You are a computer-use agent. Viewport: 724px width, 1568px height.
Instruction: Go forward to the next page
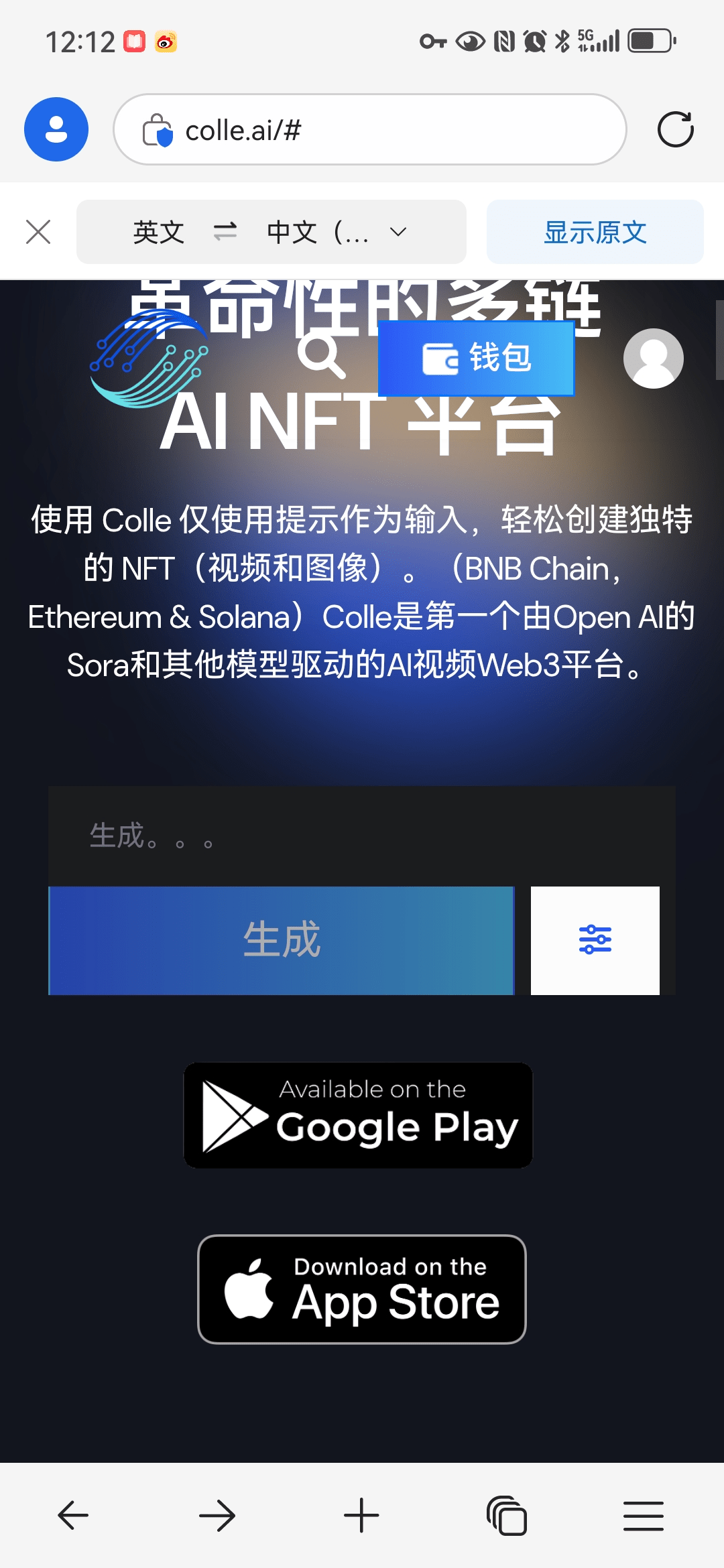[217, 1516]
